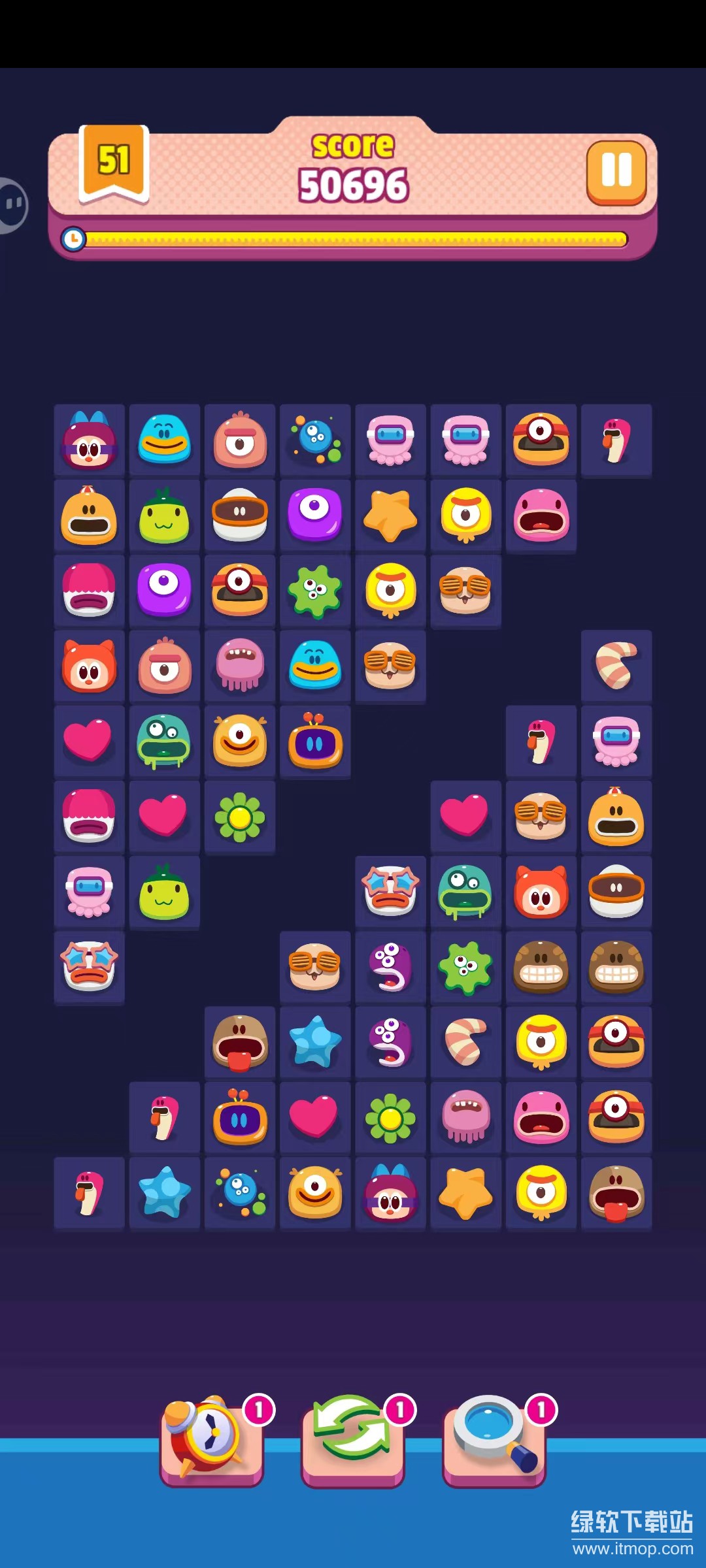Pause the game
The image size is (706, 1568).
click(x=616, y=172)
